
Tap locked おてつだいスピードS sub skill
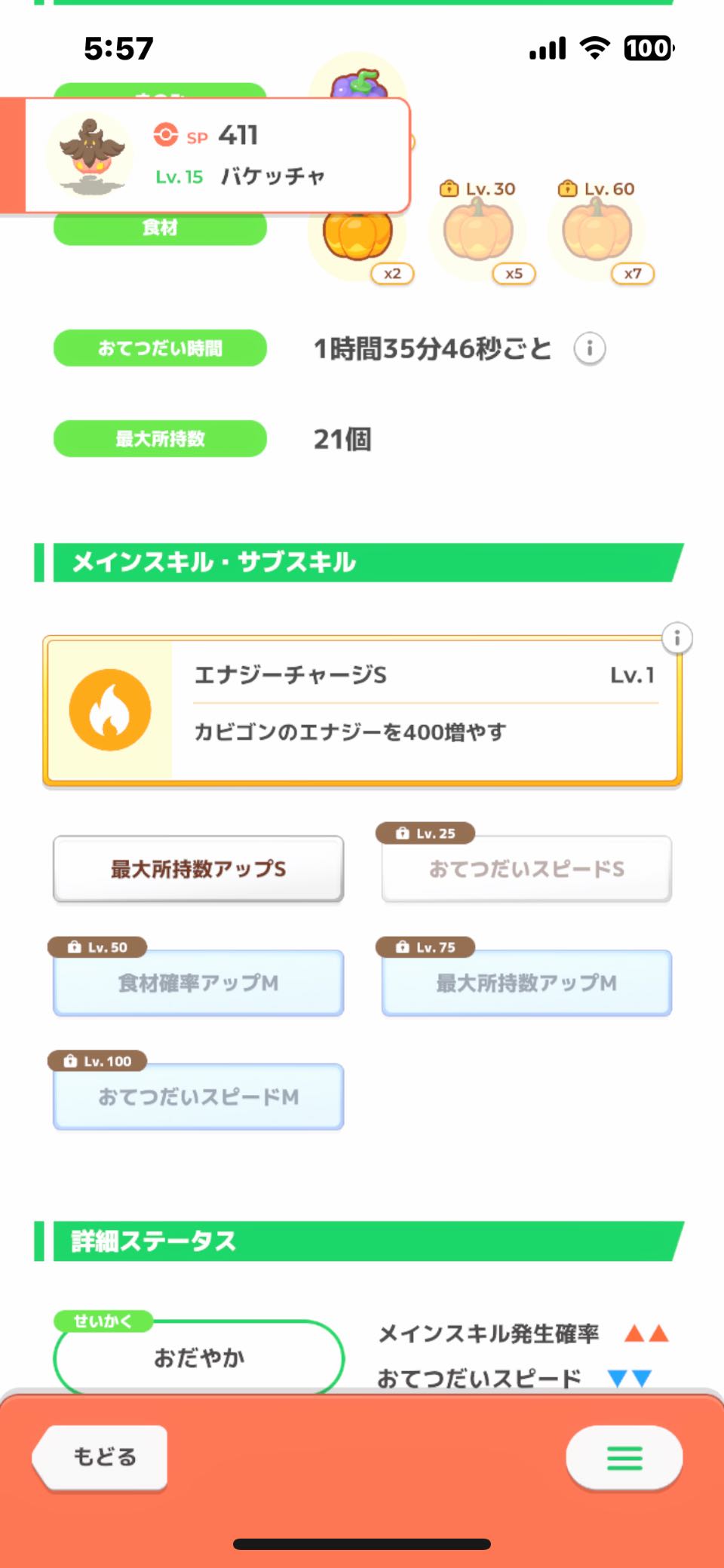[x=526, y=869]
